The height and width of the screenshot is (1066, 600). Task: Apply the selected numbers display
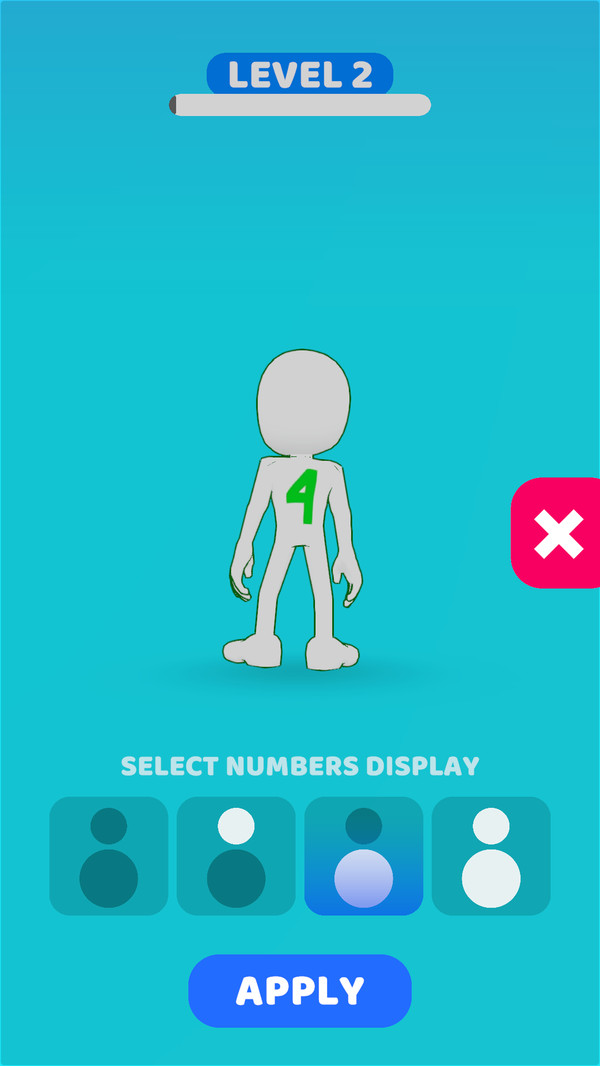coord(300,991)
